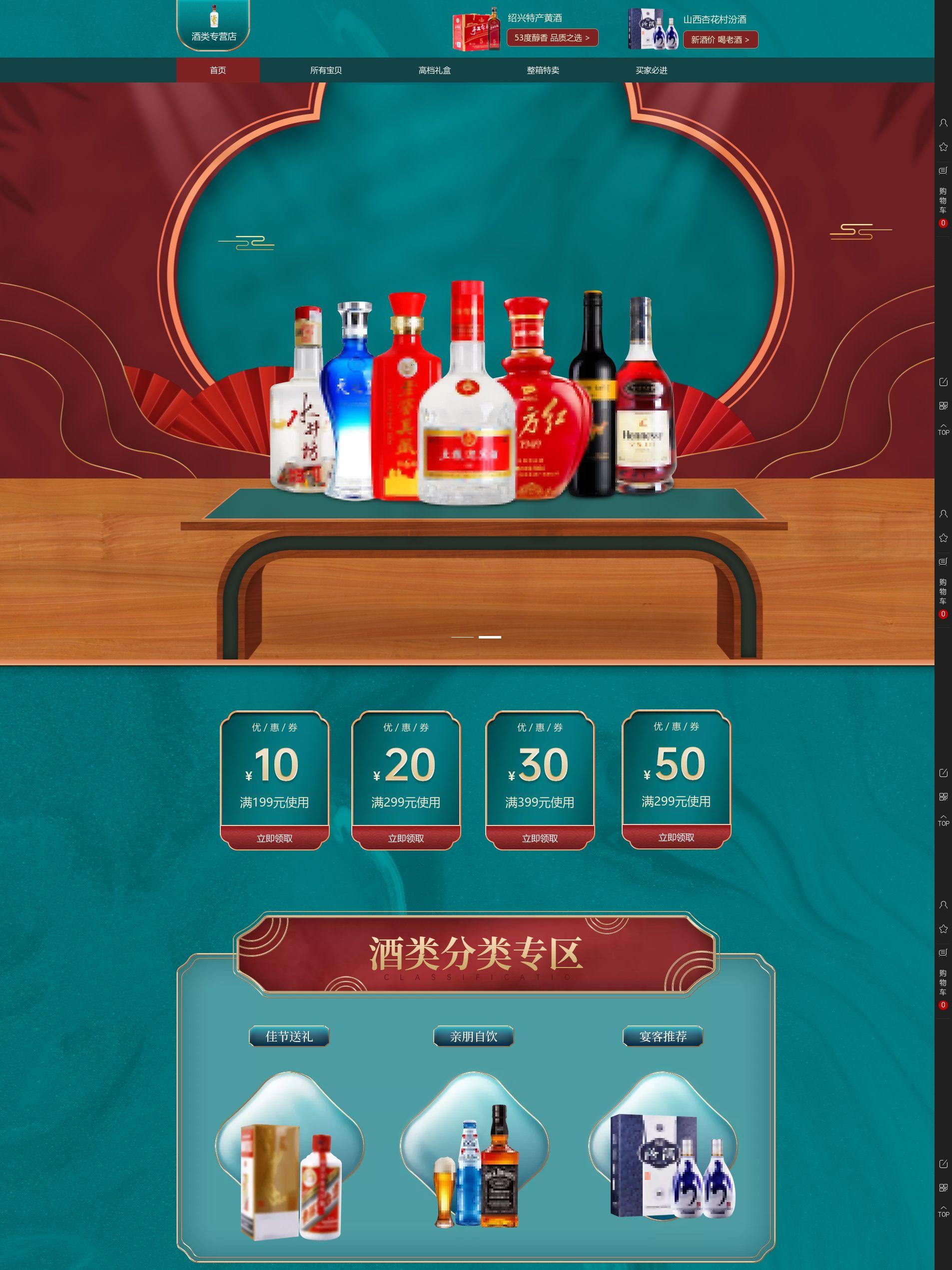Claim the ¥10 coupon 立即领取
Screen dimensions: 952x1270
[x=274, y=838]
